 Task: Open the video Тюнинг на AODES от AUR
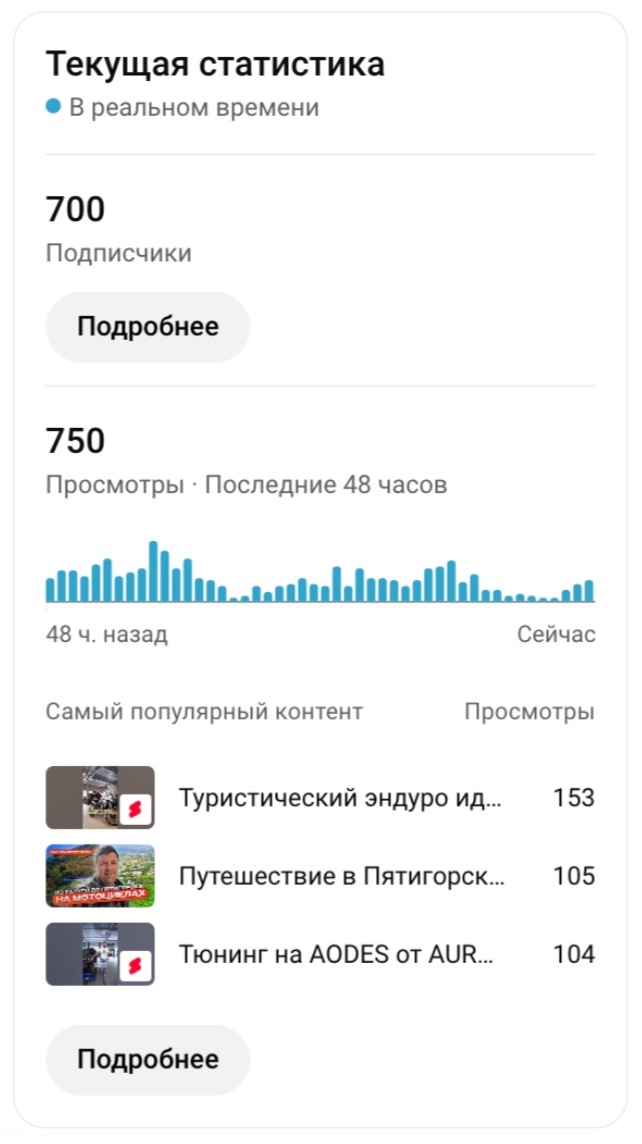[x=320, y=954]
